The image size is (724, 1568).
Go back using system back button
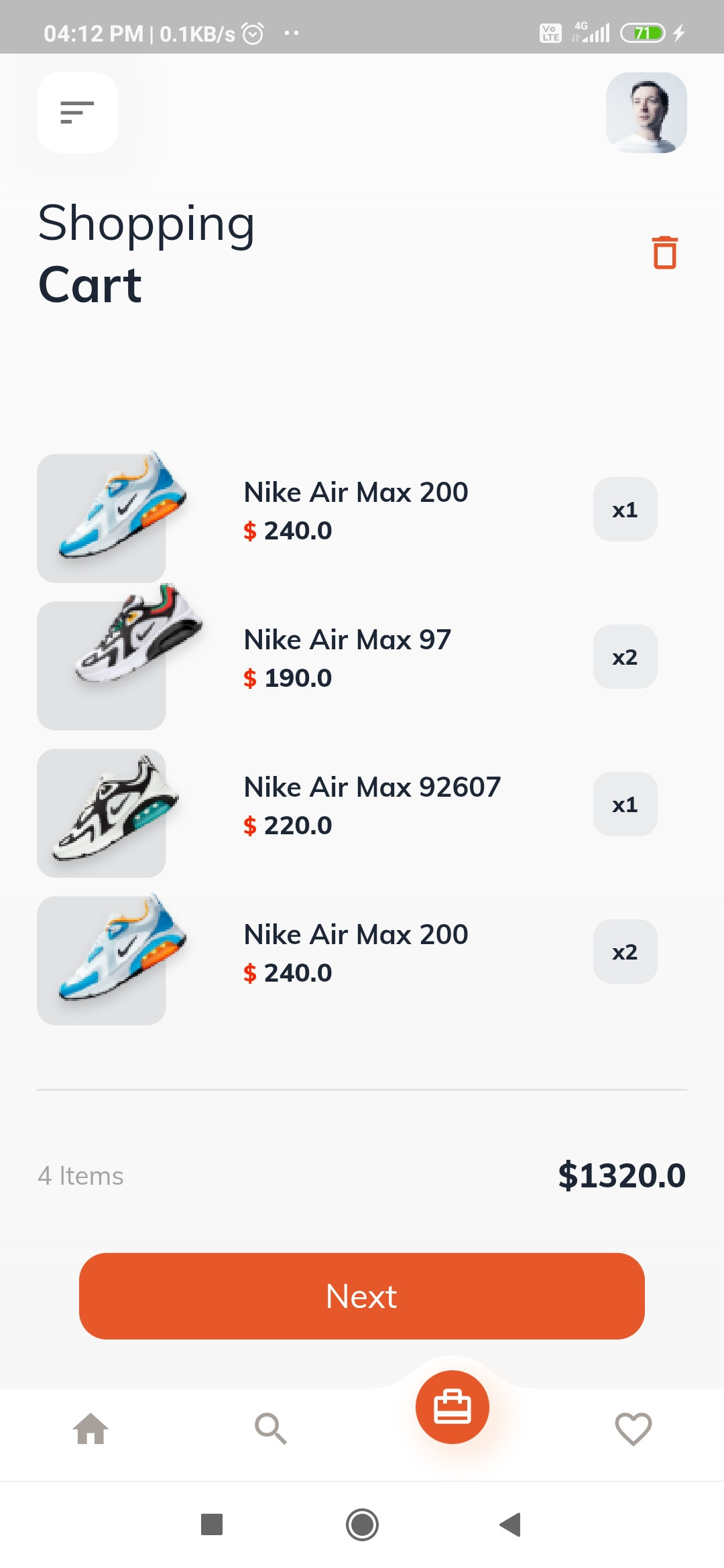point(511,1524)
